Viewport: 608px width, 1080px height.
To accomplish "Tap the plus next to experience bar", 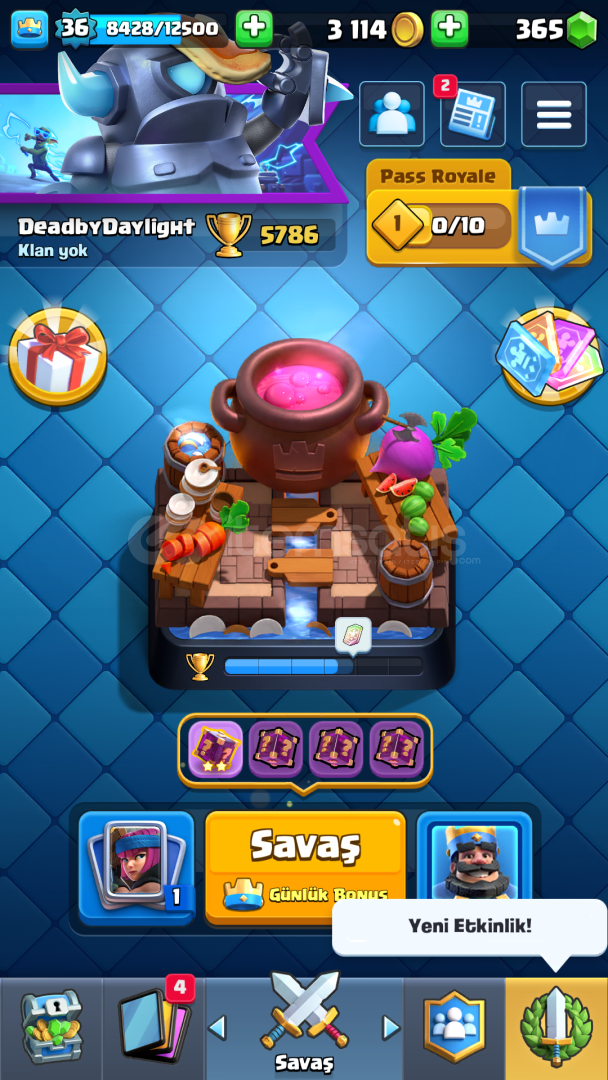I will [x=254, y=28].
